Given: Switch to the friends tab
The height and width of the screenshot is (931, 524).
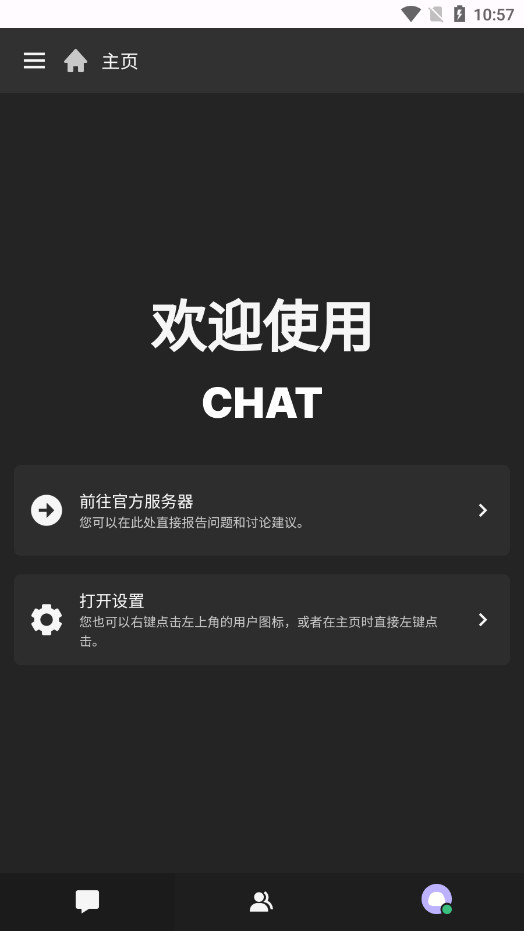Looking at the screenshot, I should (261, 901).
